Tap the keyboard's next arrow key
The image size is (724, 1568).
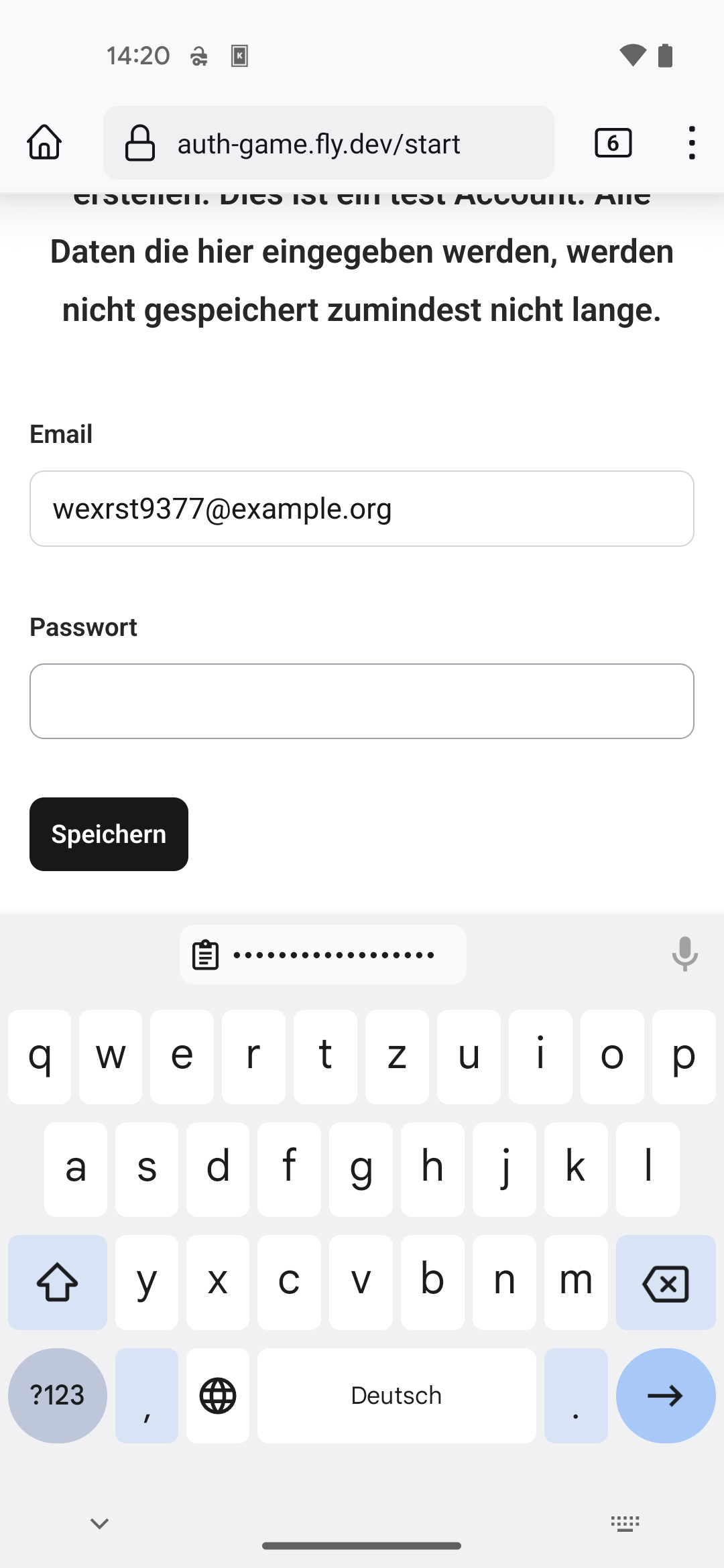coord(665,1395)
